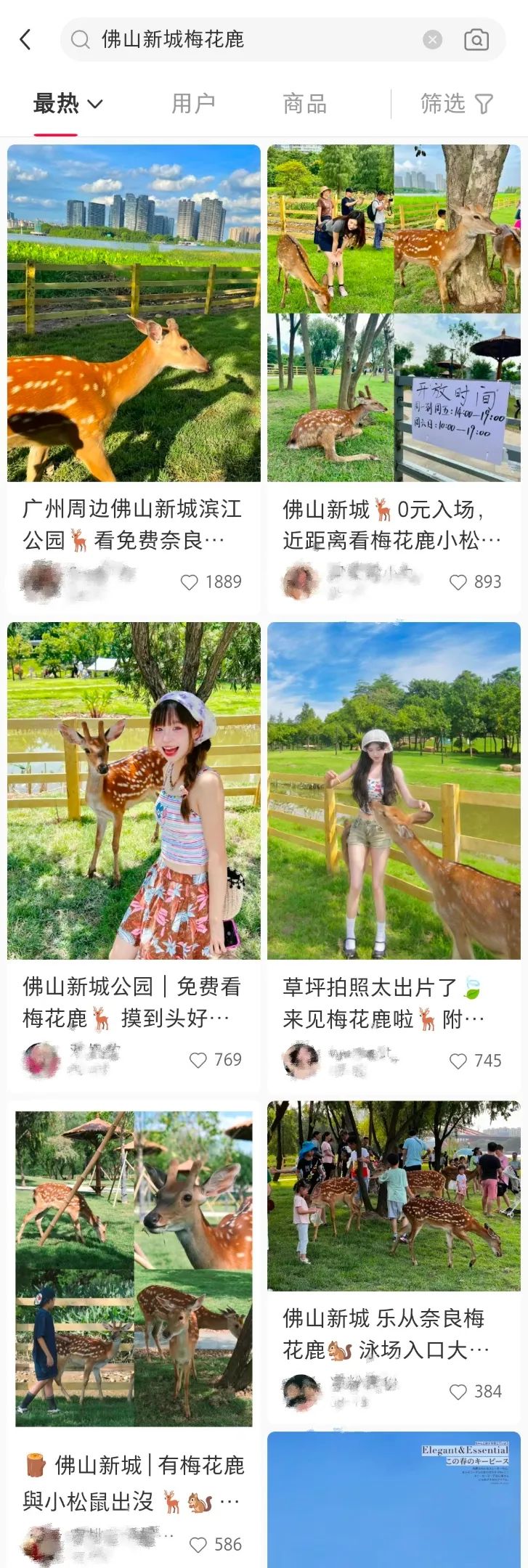The image size is (528, 1568).
Task: Switch to the 商品 tab
Action: [x=304, y=104]
